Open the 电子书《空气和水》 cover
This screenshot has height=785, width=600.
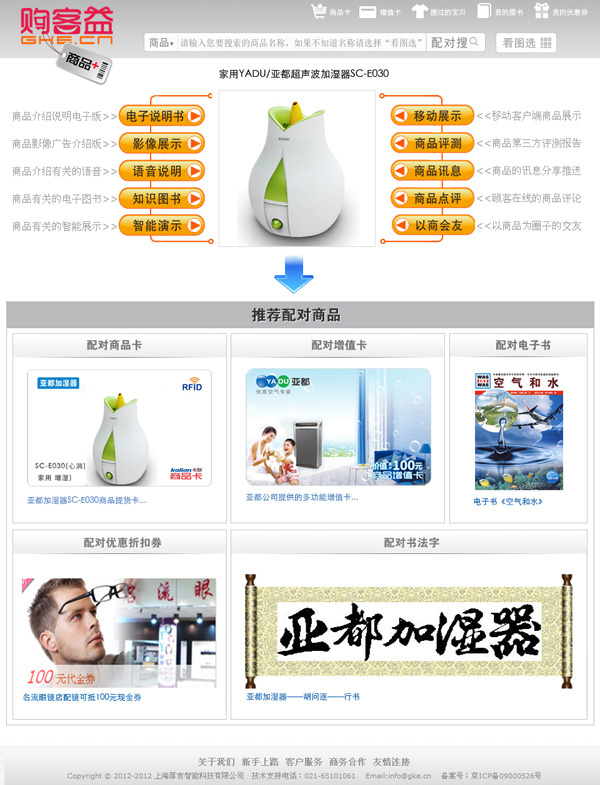[x=511, y=430]
